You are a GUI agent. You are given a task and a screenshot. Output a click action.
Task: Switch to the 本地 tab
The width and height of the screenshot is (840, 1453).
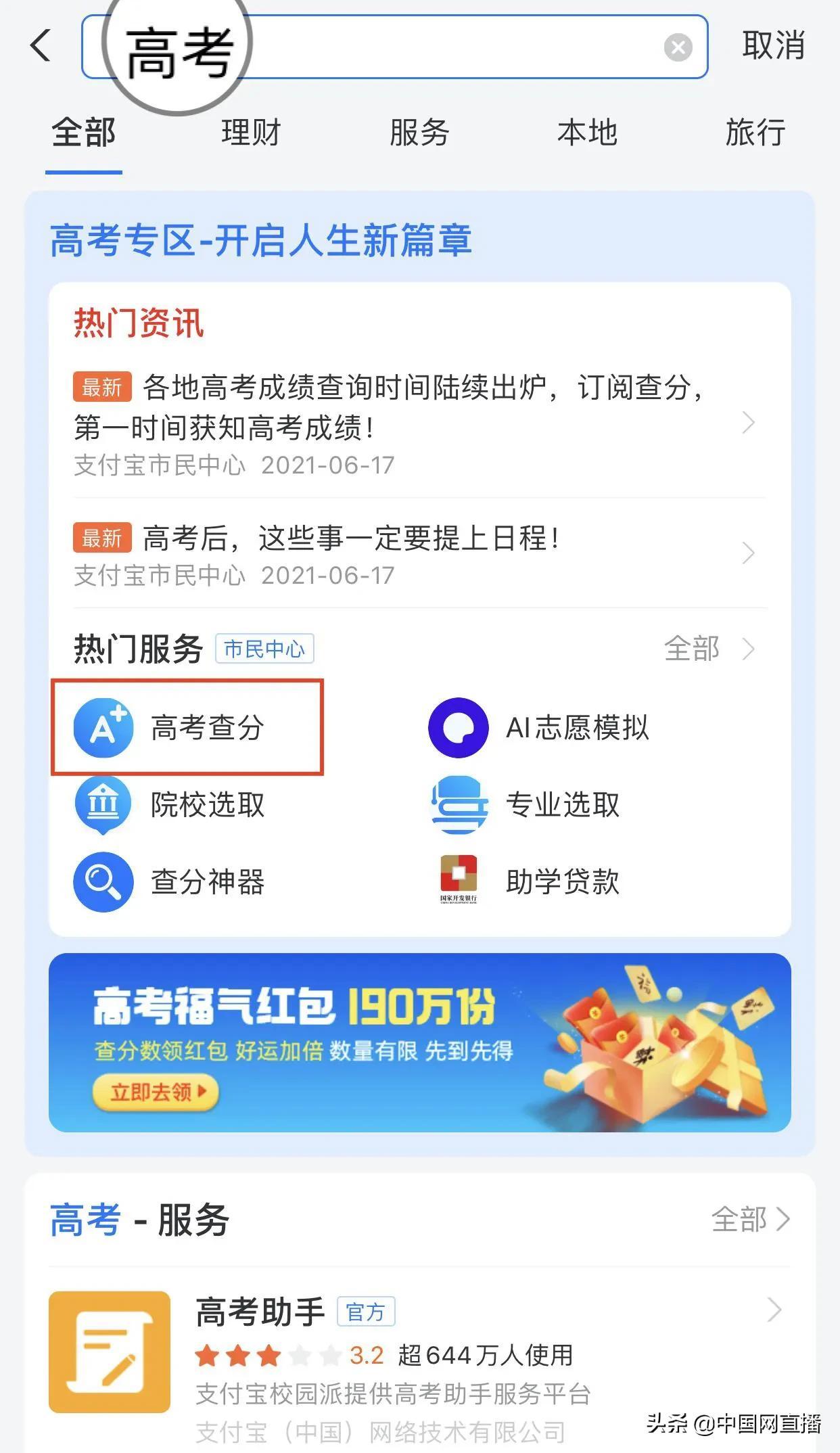587,133
